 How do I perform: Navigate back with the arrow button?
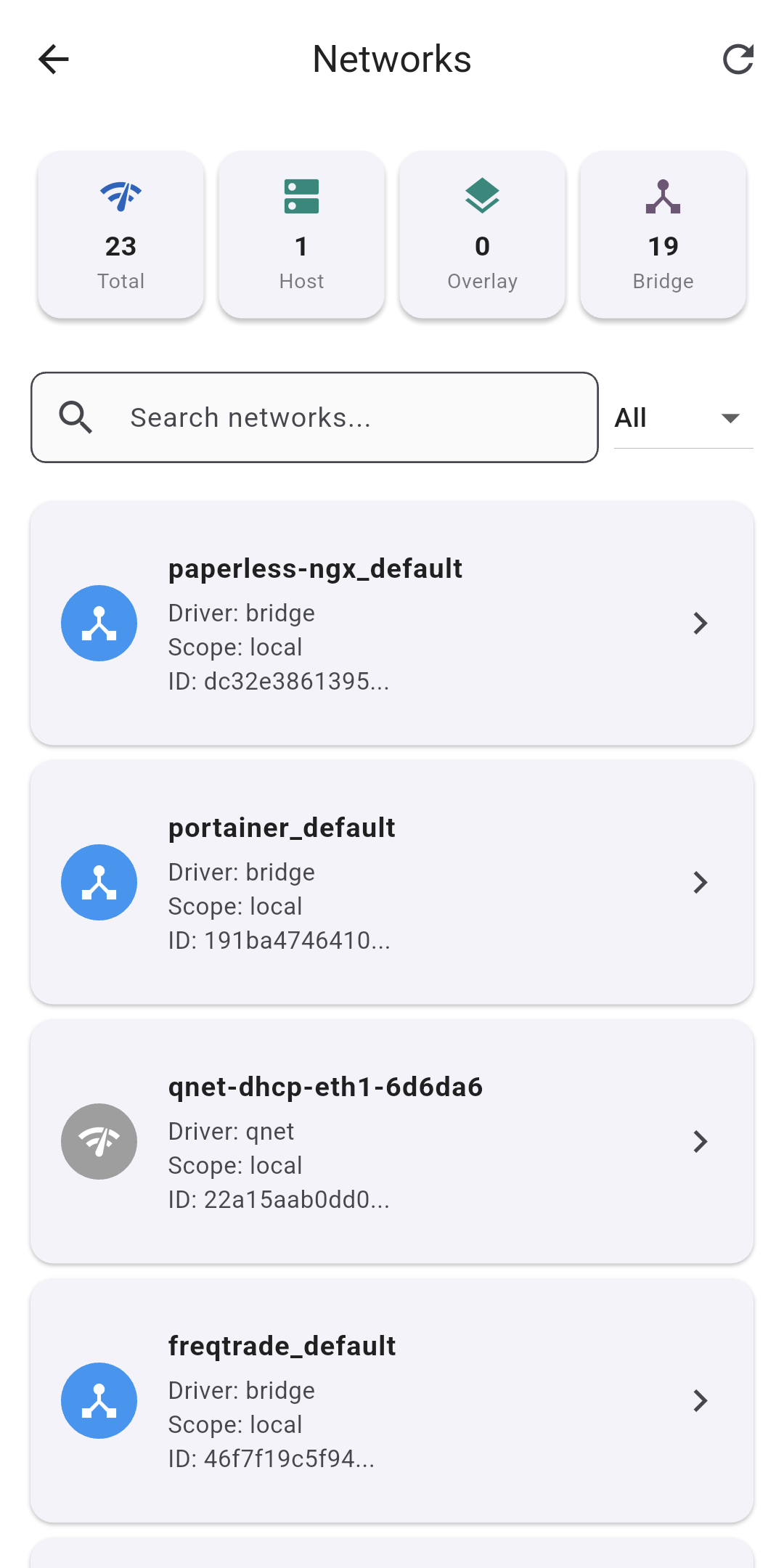[x=54, y=59]
